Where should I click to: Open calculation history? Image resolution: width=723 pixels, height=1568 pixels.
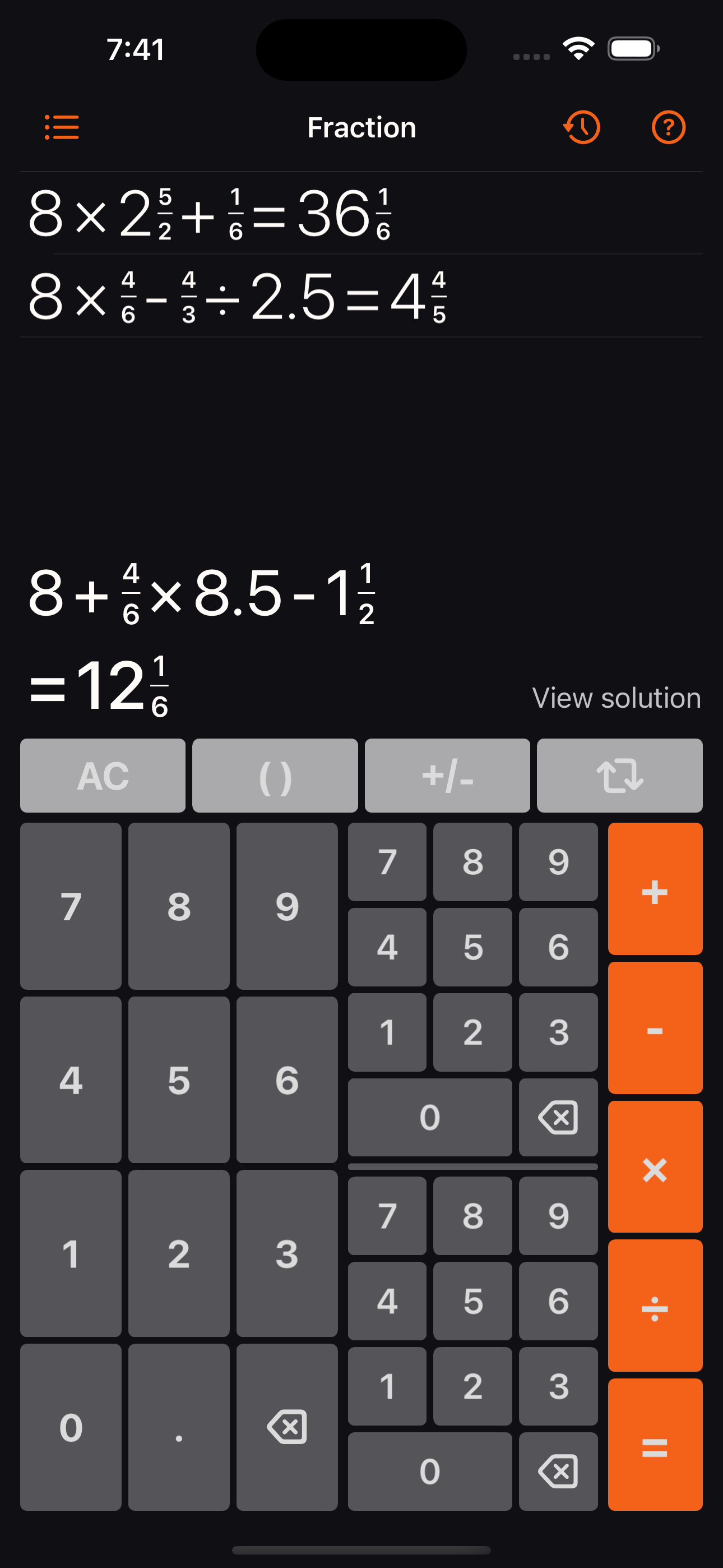[x=581, y=127]
